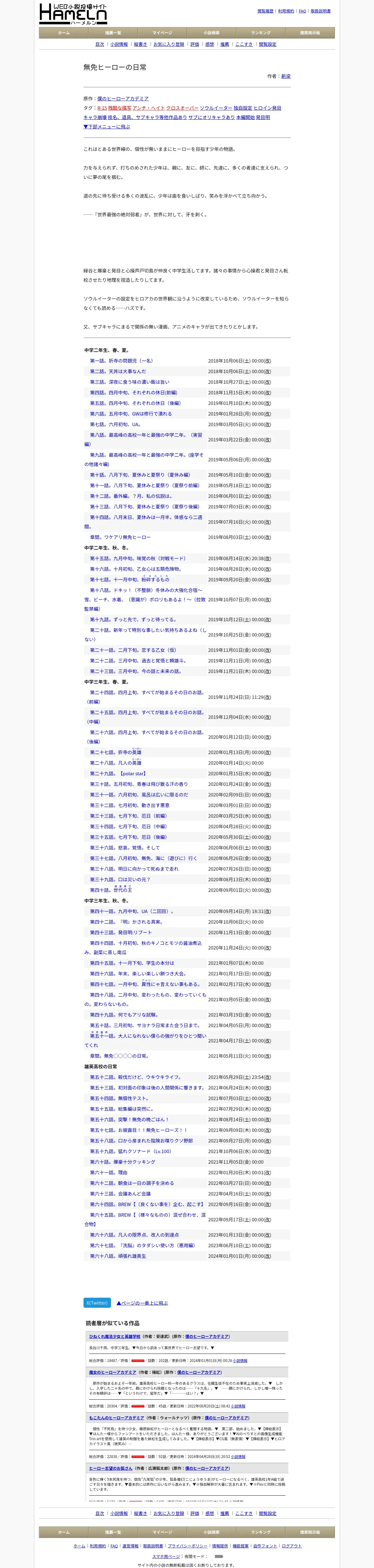The height and width of the screenshot is (1568, 374).
Task: Open 閲覧履歴 browsing history link
Action: pyautogui.click(x=265, y=11)
